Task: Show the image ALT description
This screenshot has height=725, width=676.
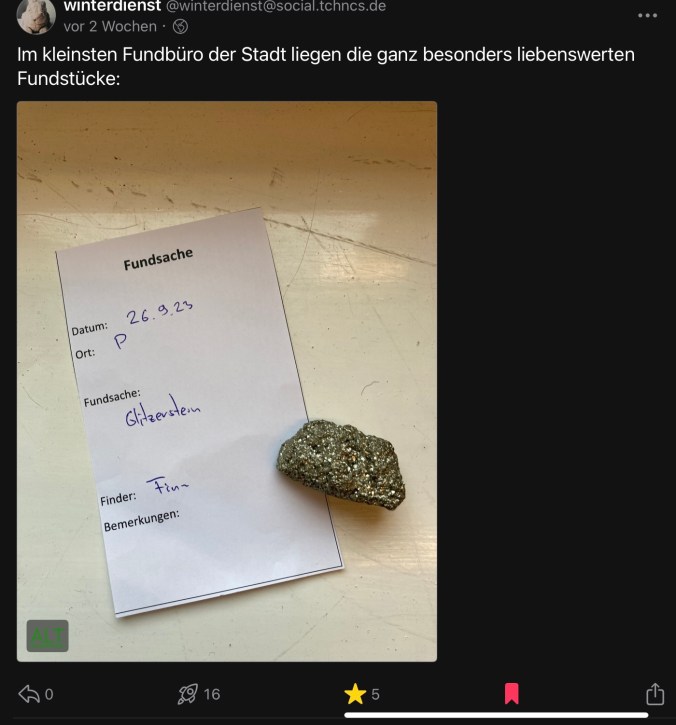Action: click(47, 635)
